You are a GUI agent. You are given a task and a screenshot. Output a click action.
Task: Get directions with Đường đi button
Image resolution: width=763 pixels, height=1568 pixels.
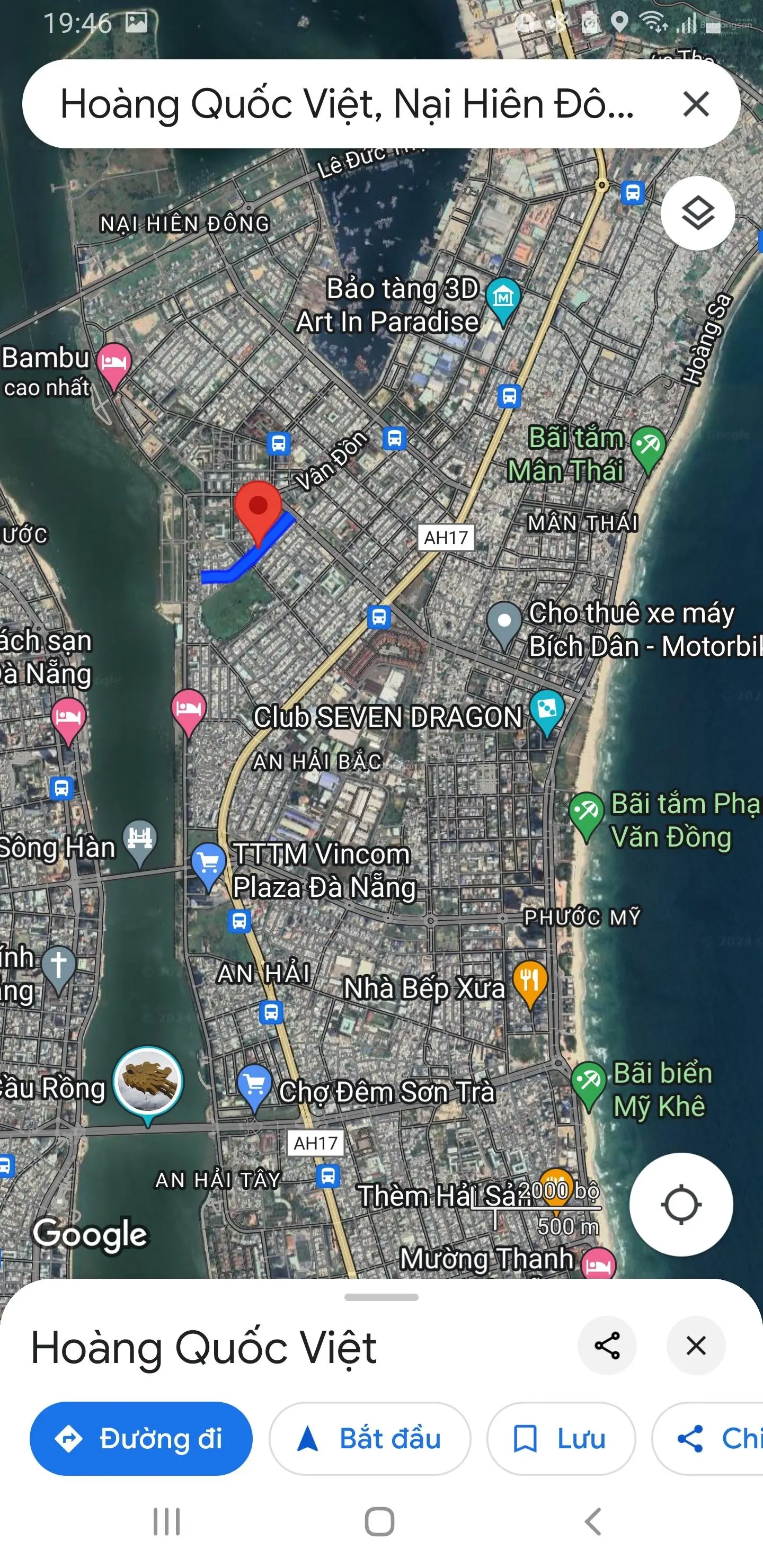pos(140,1438)
